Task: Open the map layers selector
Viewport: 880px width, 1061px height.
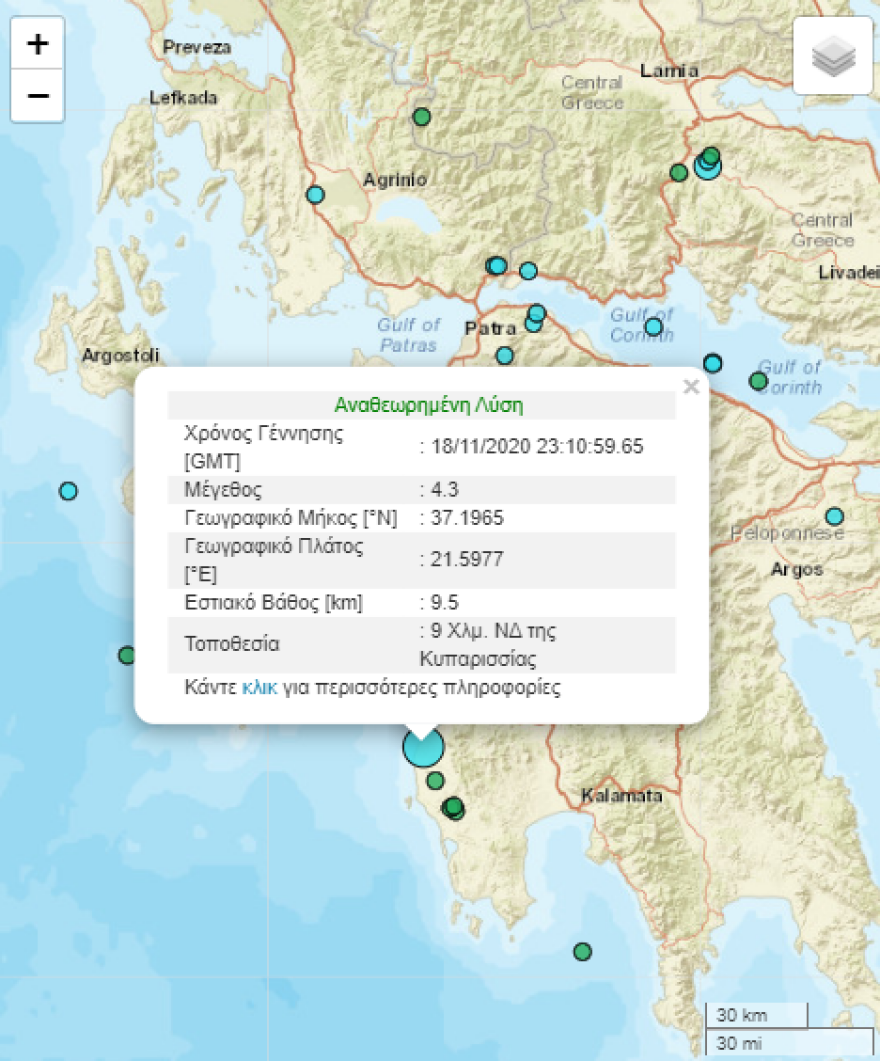Action: click(832, 56)
